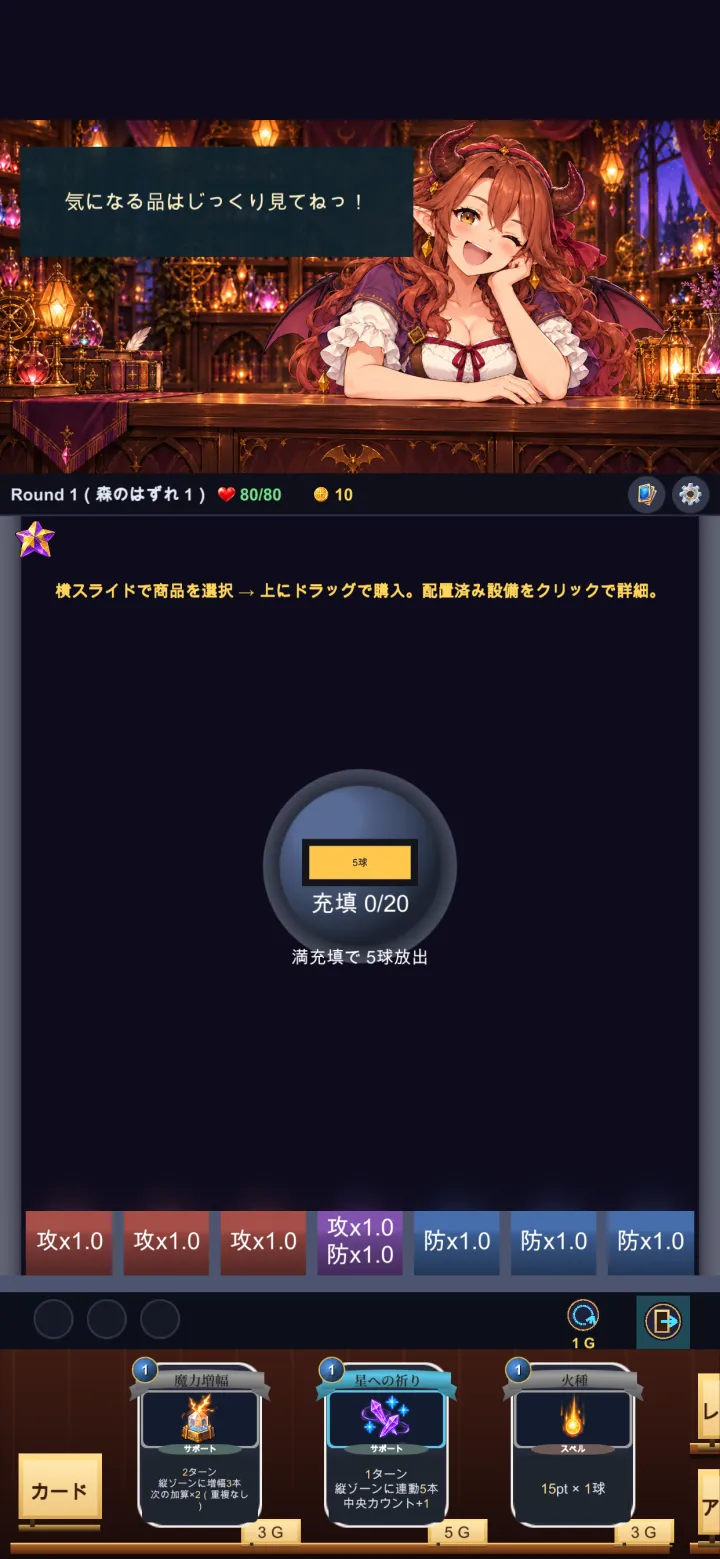Select the 星への祈り support card
This screenshot has height=1559, width=720.
point(387,1444)
